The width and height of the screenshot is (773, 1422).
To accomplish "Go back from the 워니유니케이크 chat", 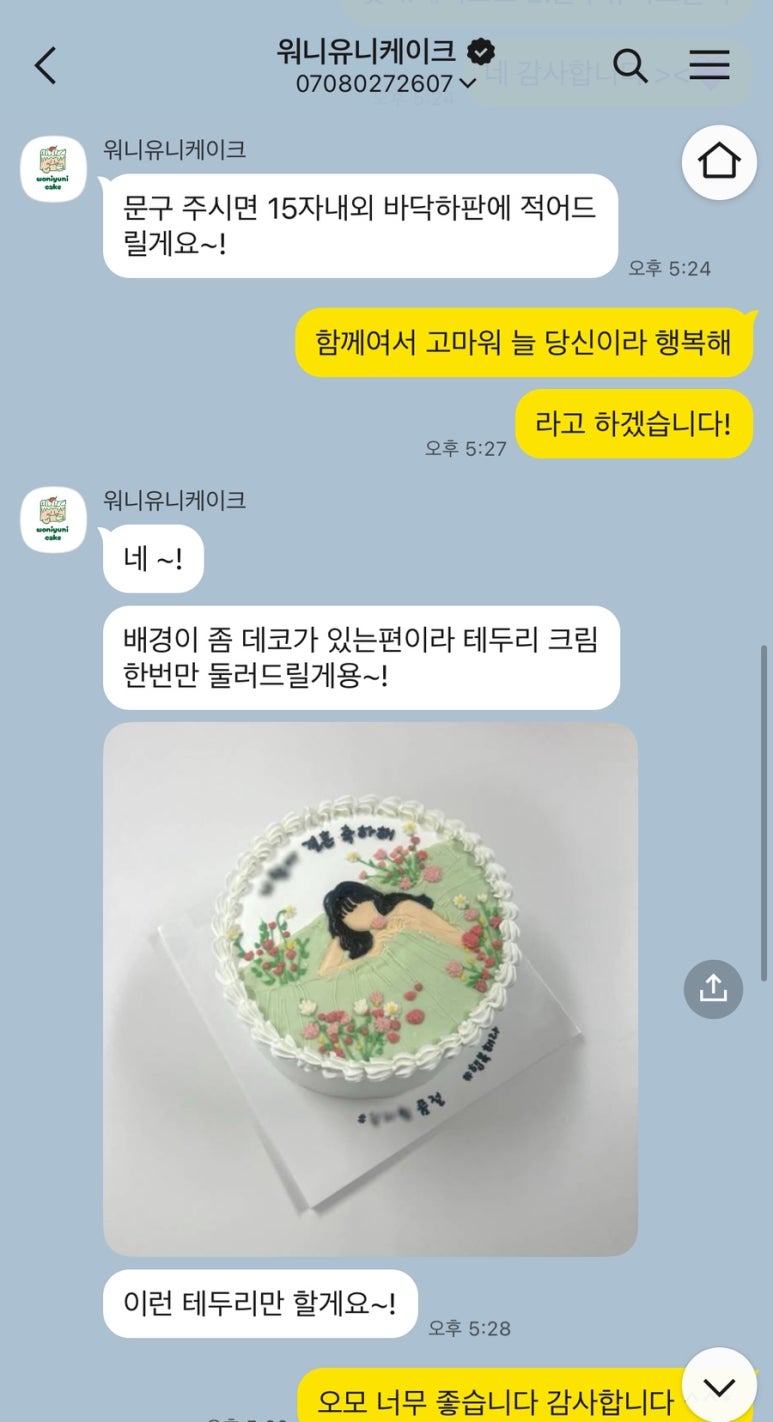I will [x=46, y=66].
